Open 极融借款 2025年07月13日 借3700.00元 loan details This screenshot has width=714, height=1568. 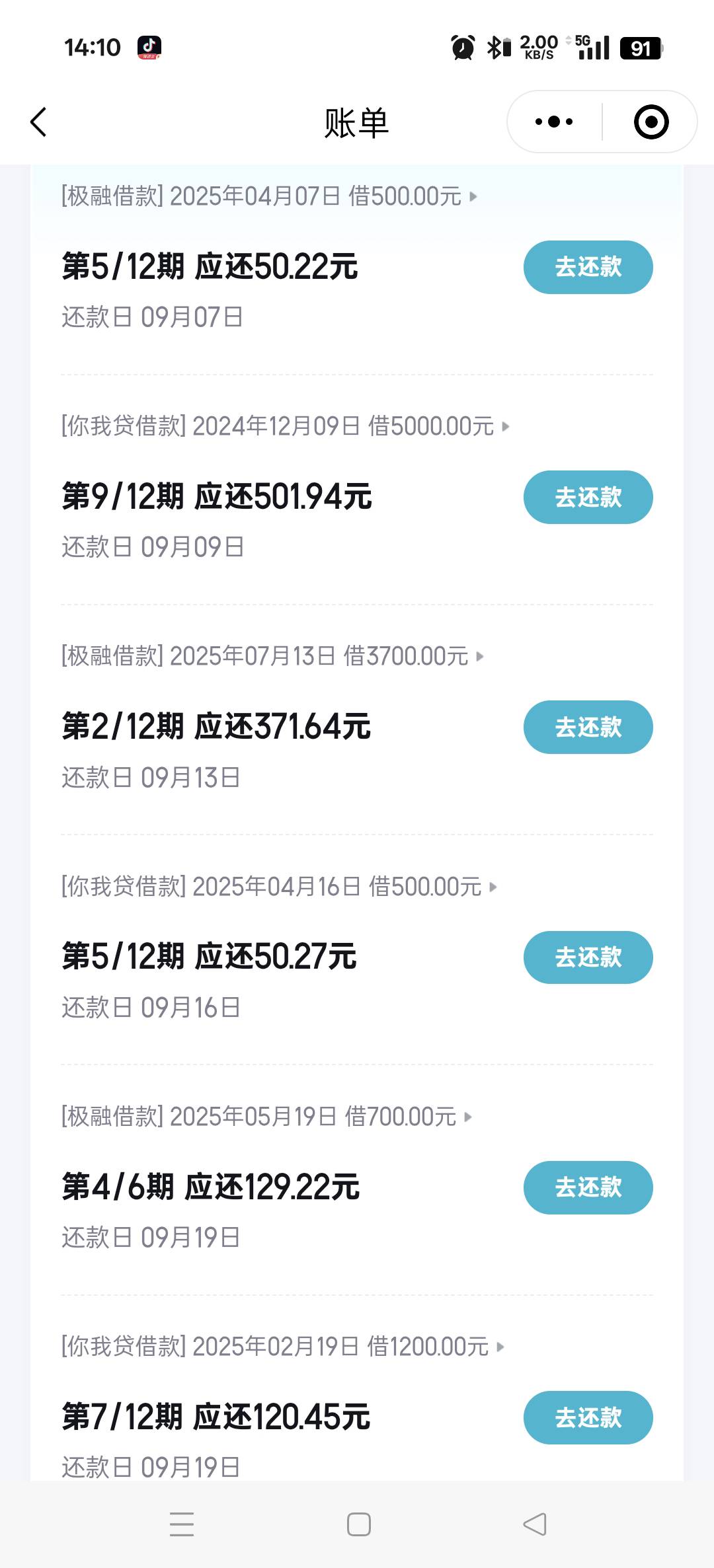tap(272, 656)
